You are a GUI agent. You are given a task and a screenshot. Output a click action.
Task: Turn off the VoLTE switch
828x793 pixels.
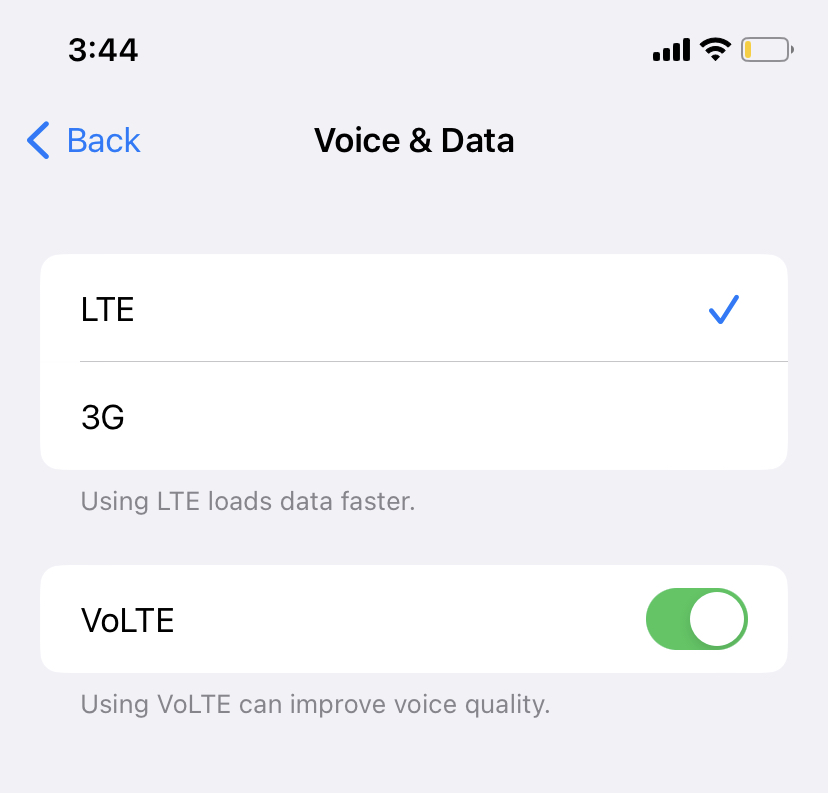tap(696, 620)
